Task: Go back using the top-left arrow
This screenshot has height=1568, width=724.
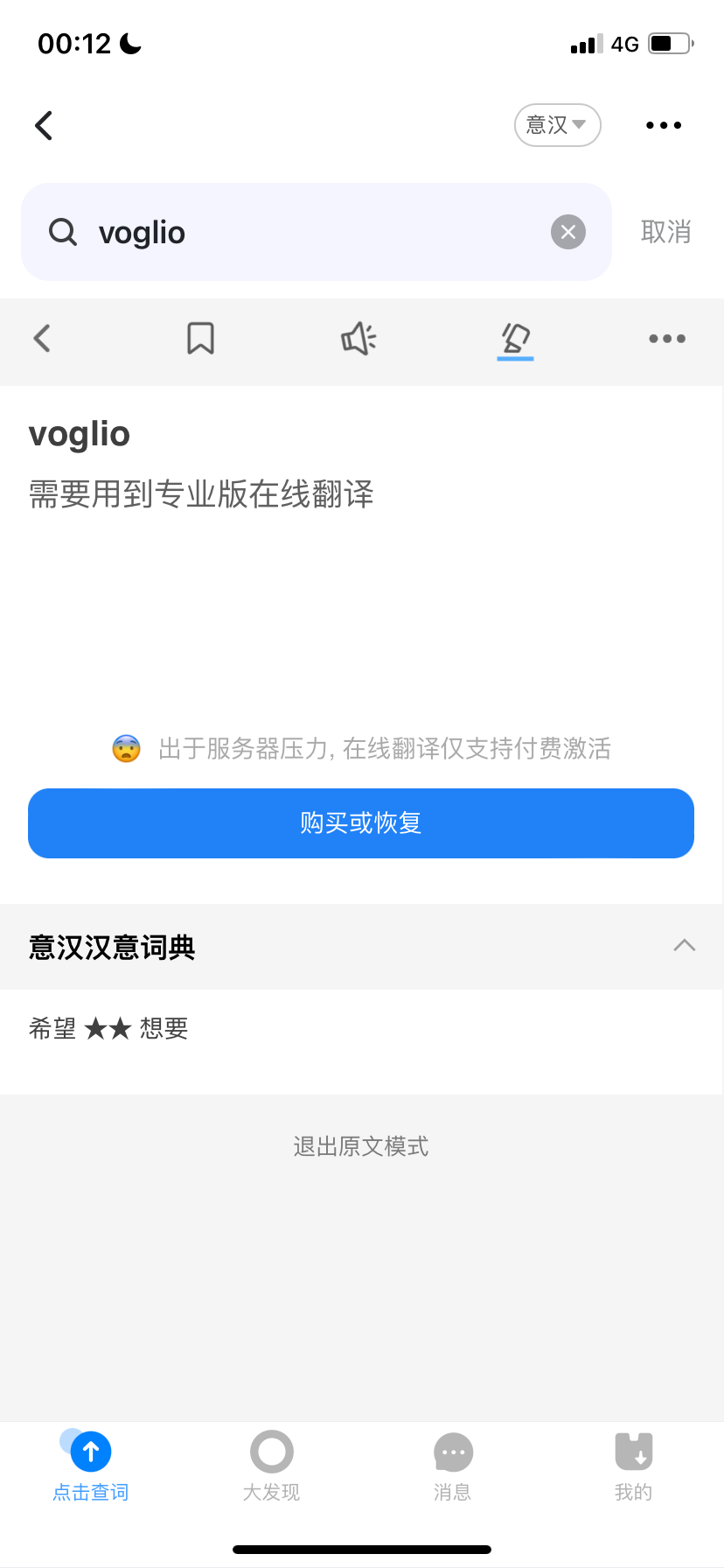Action: [x=44, y=125]
